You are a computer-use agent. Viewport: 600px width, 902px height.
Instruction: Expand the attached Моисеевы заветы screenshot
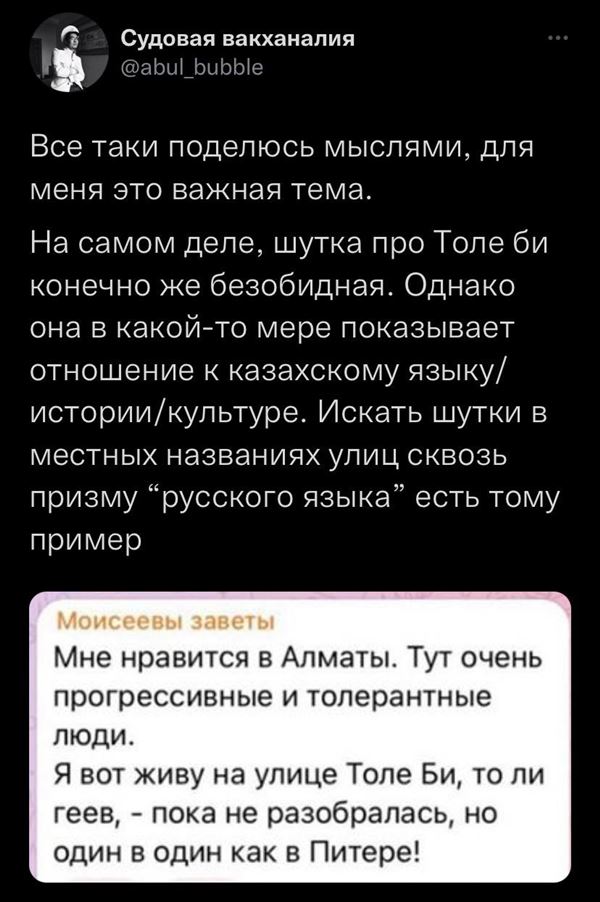point(300,738)
